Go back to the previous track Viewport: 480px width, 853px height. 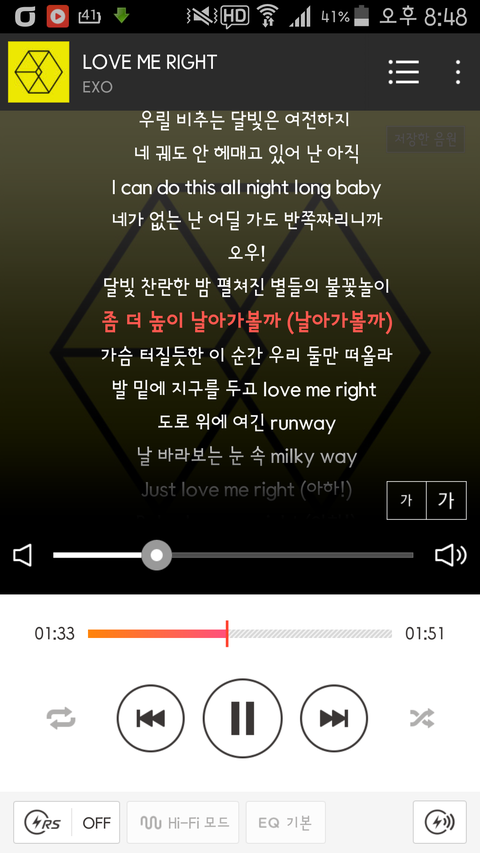tap(151, 718)
